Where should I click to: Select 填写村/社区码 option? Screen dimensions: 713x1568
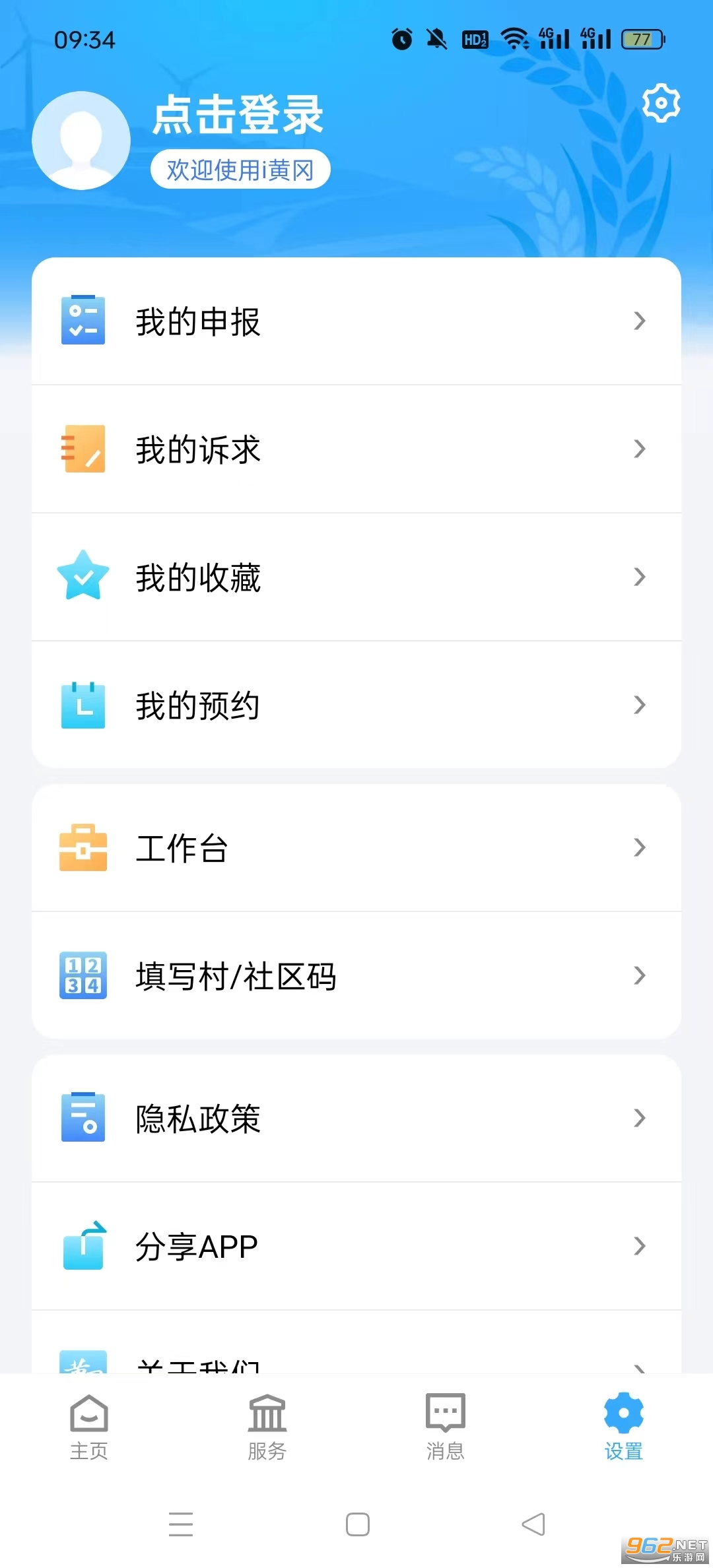coord(356,976)
